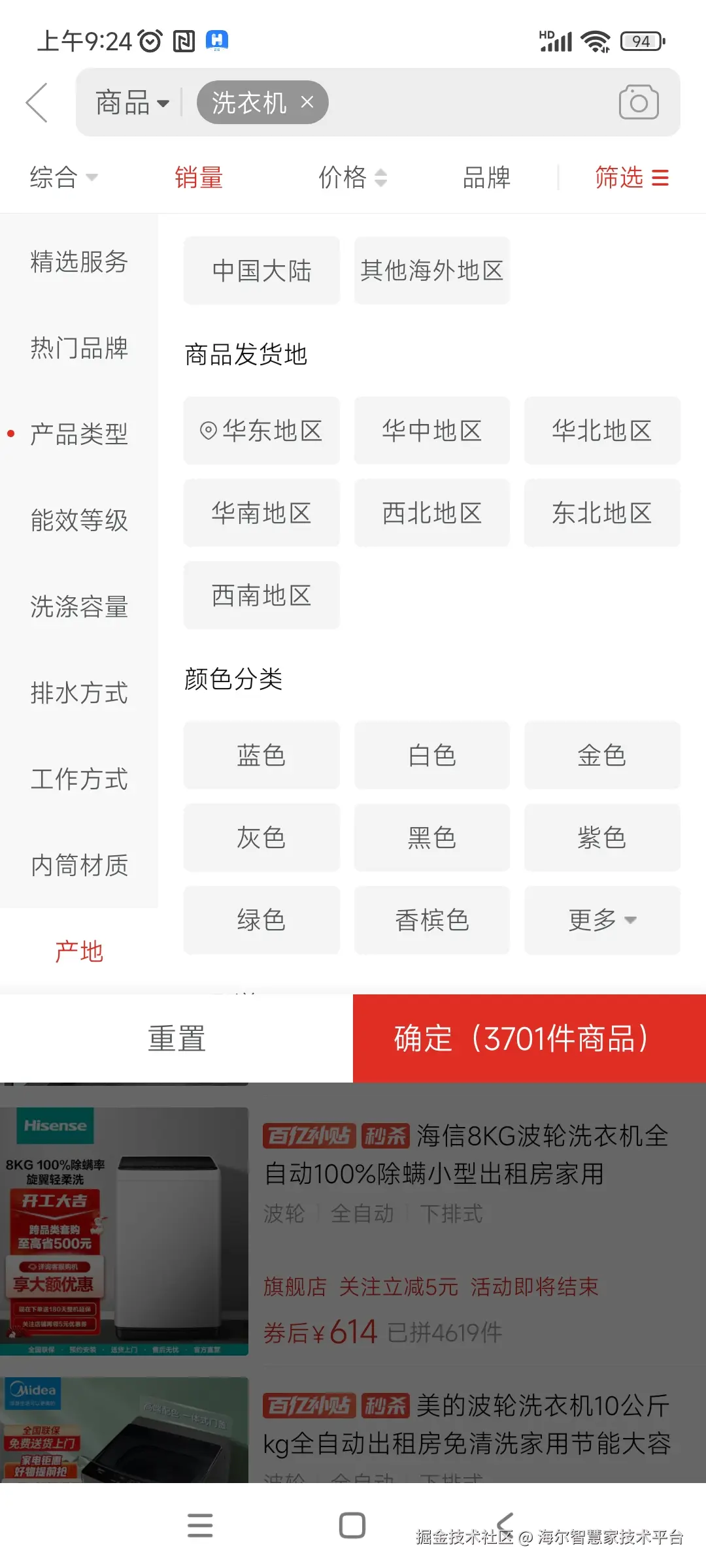Viewport: 706px width, 1568px height.
Task: Sort results by 价格
Action: point(352,178)
